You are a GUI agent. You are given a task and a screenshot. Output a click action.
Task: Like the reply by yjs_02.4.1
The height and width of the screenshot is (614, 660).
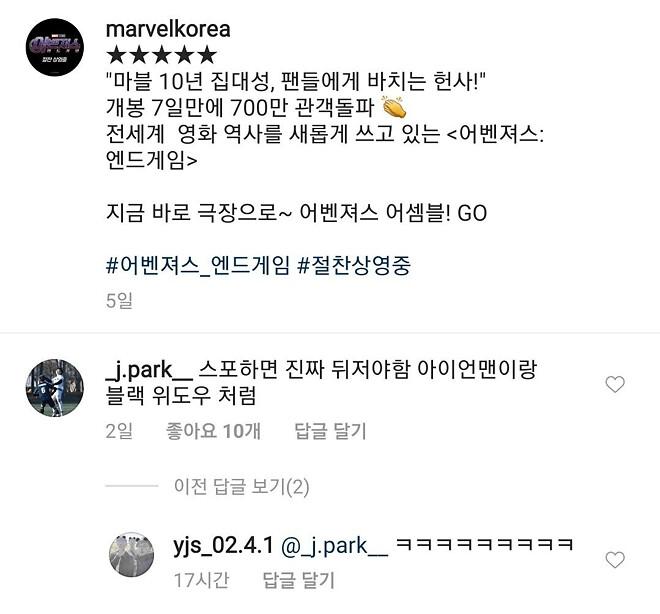click(x=616, y=560)
